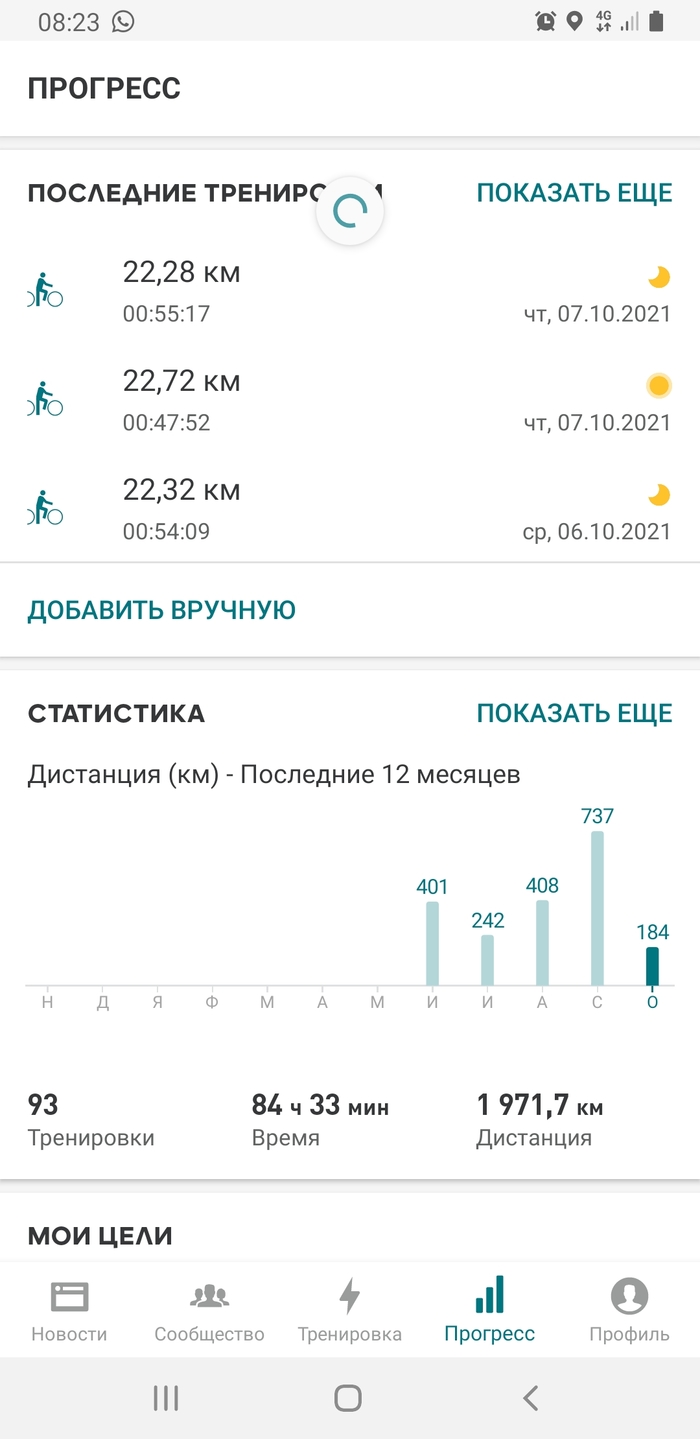
Task: Open the 22,32 км workout from 06.10.2021
Action: point(350,509)
